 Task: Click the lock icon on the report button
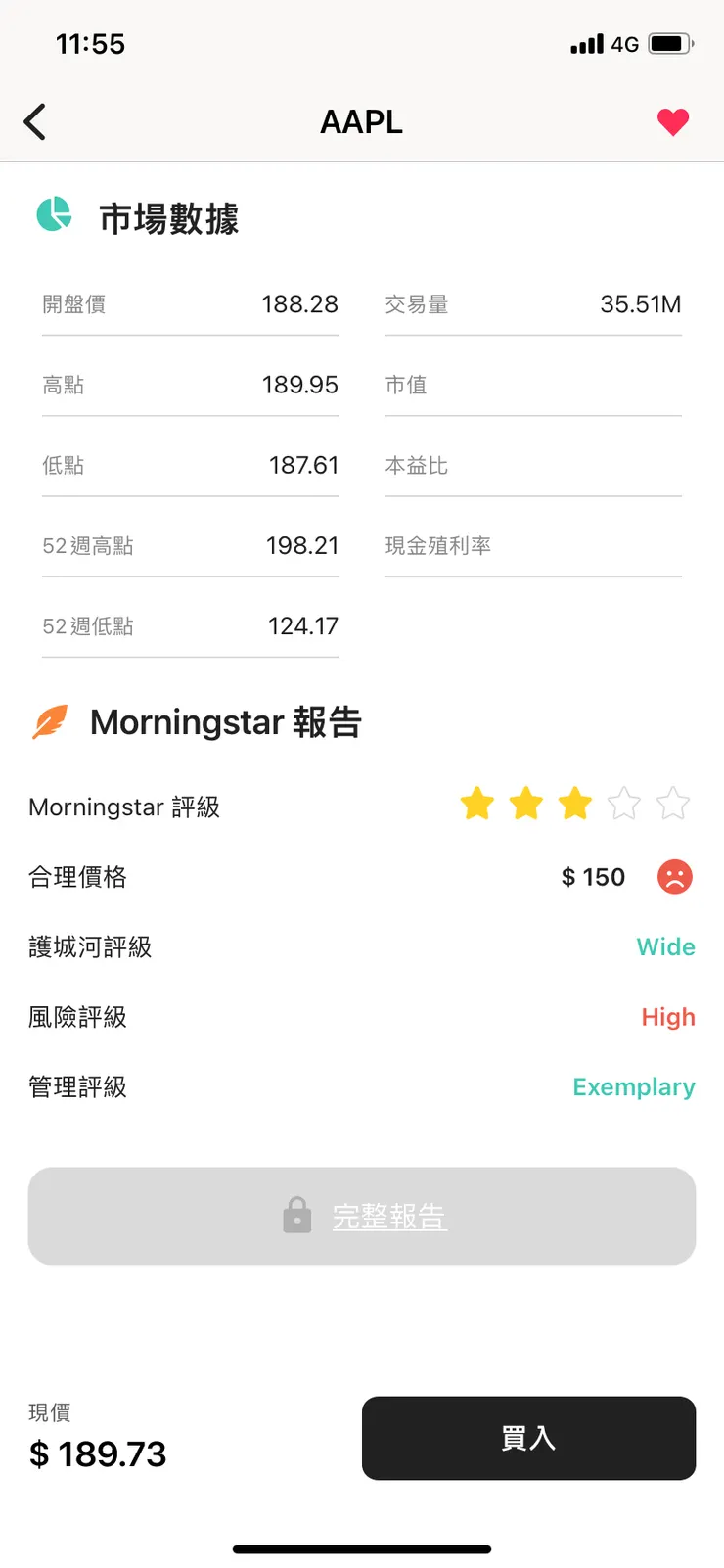pos(296,1216)
